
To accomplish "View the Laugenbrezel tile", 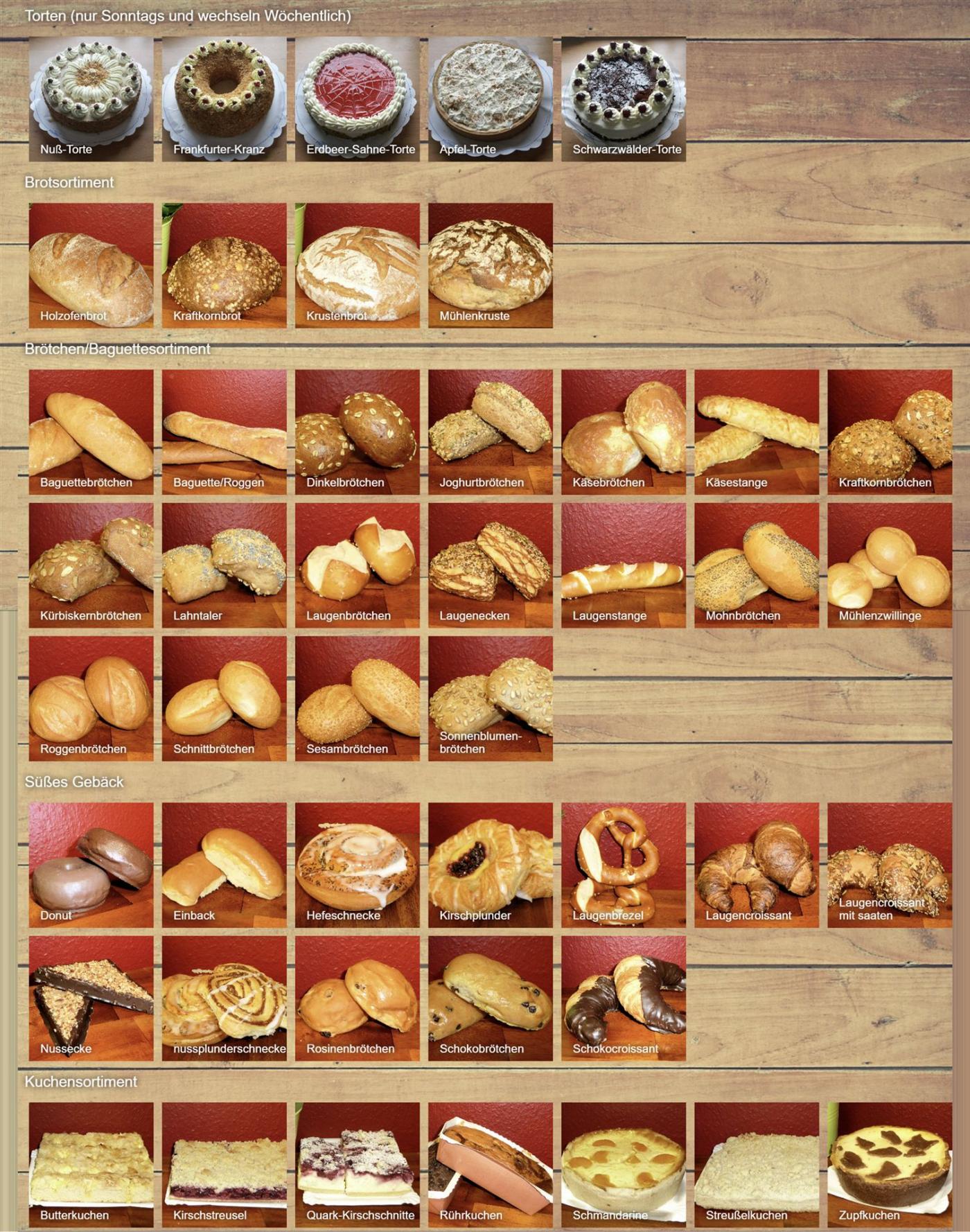I will click(623, 865).
